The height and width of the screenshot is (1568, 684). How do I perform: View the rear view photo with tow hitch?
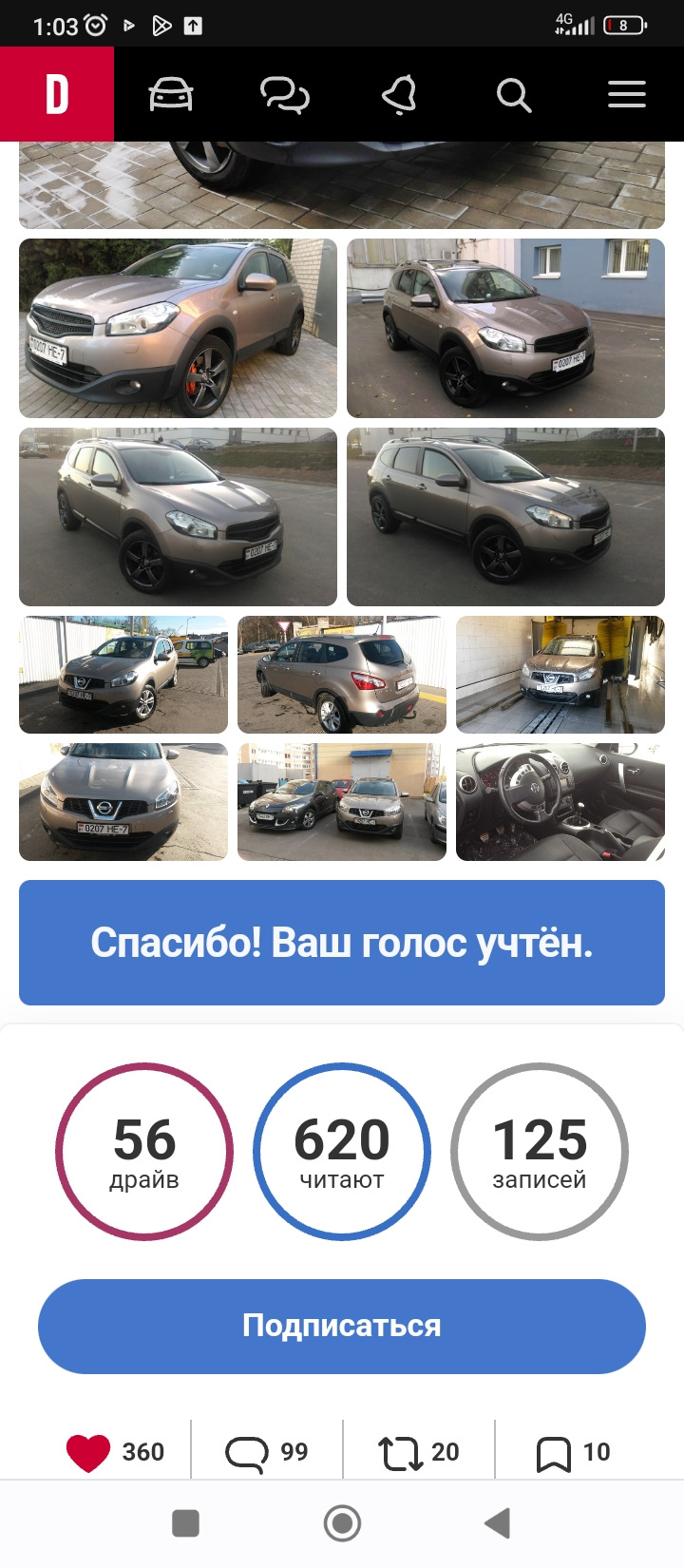[342, 675]
